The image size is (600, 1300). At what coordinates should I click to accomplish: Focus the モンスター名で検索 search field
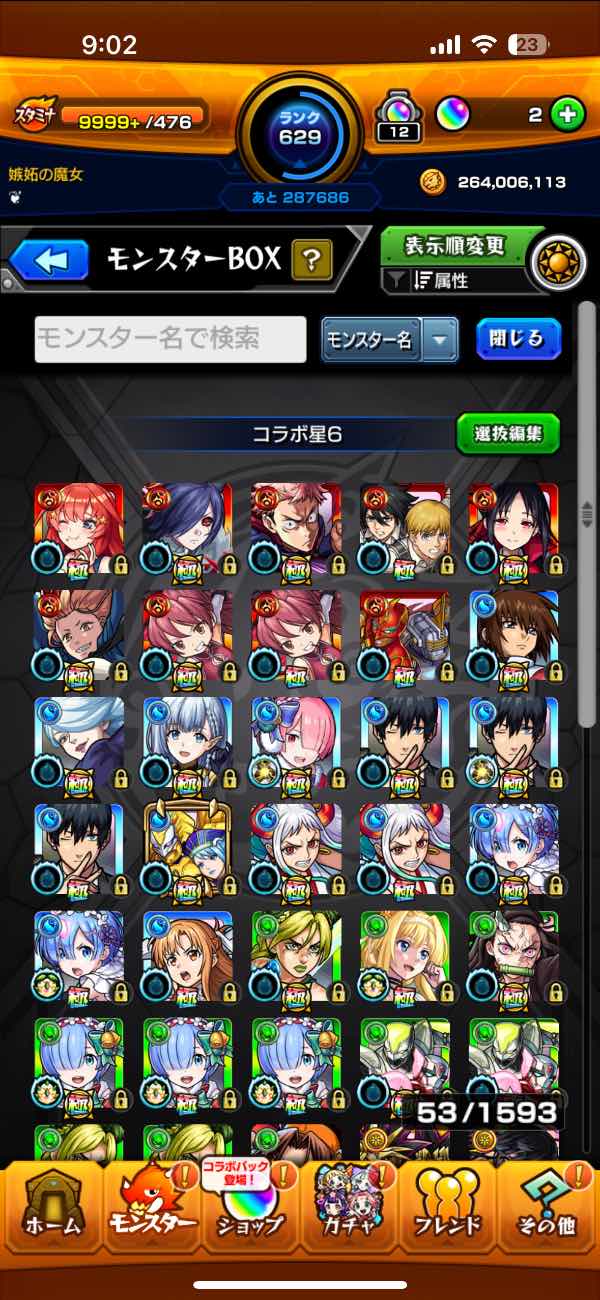click(170, 339)
